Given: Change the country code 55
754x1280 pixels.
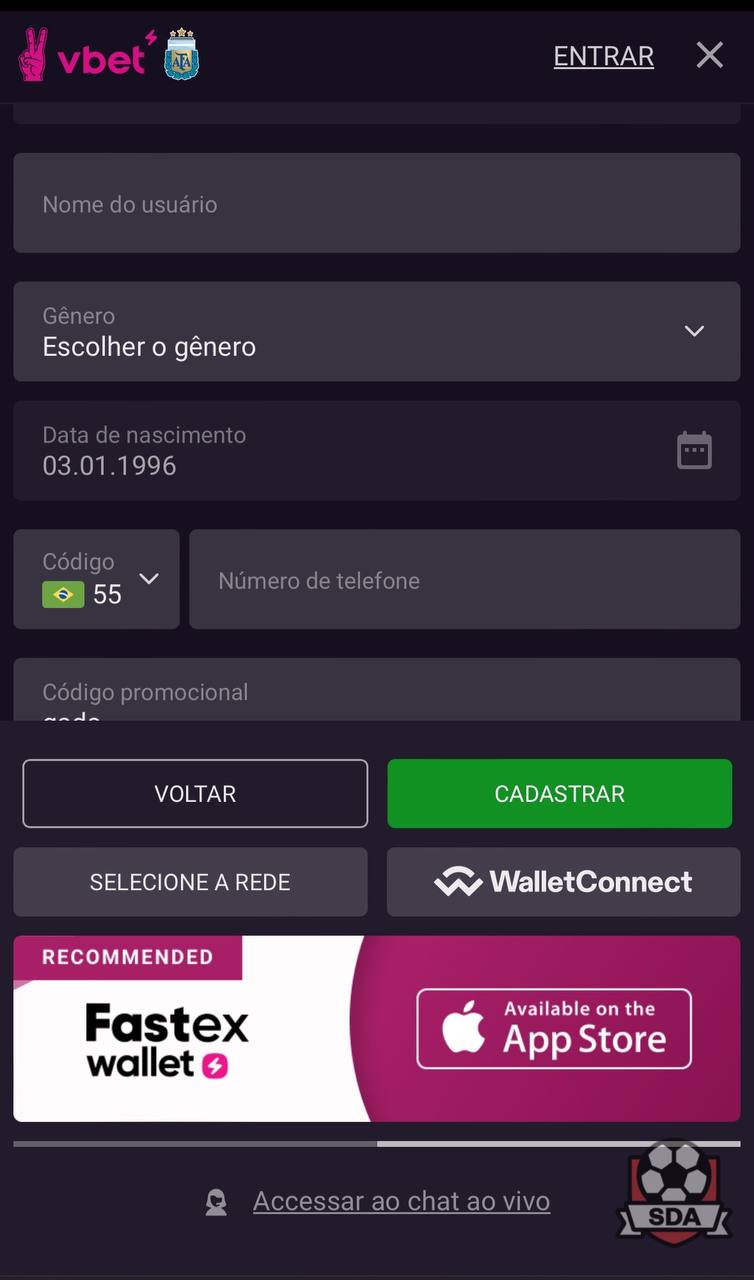Looking at the screenshot, I should click(x=97, y=580).
